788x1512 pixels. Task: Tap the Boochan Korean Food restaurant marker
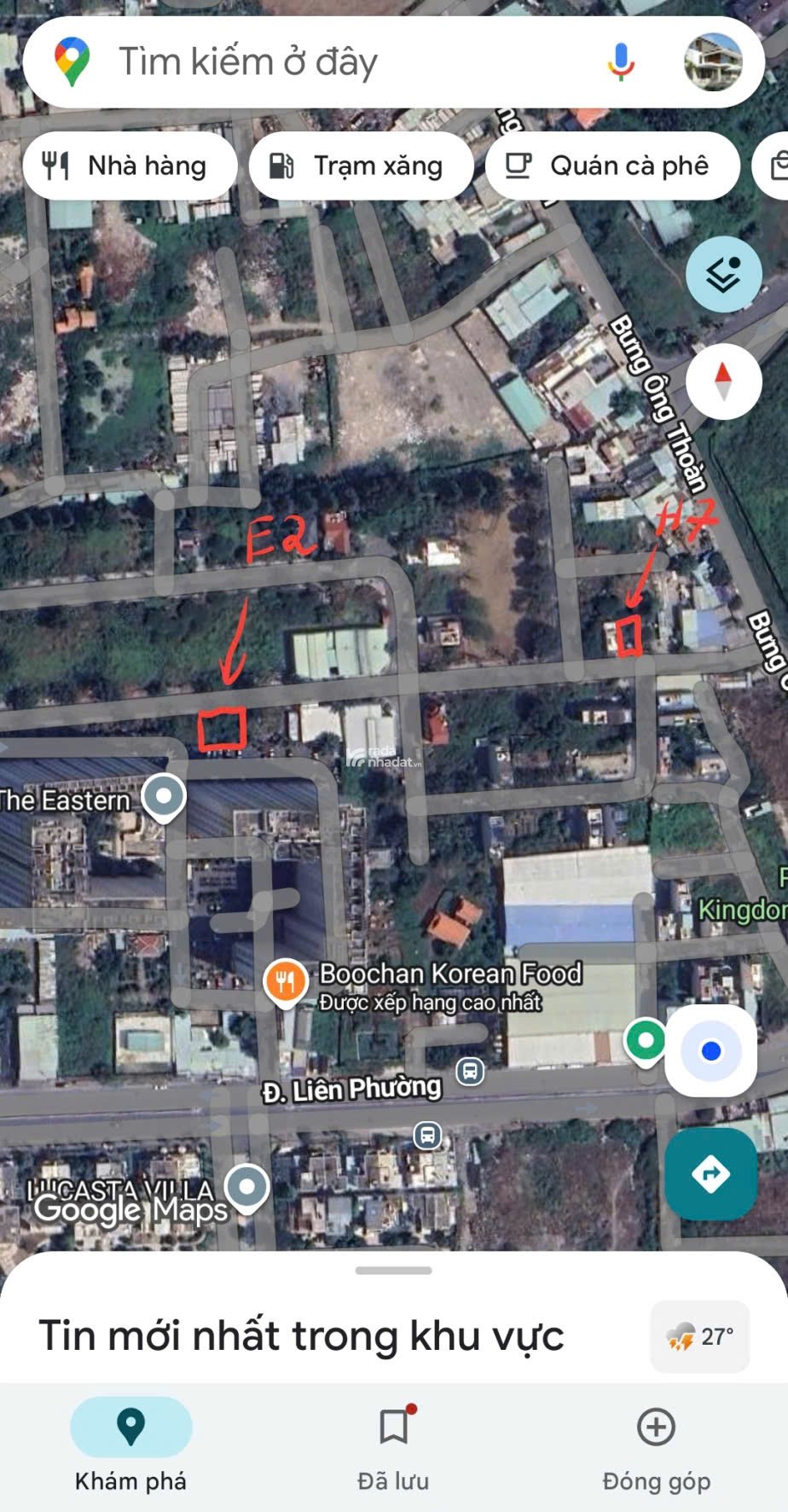point(286,978)
